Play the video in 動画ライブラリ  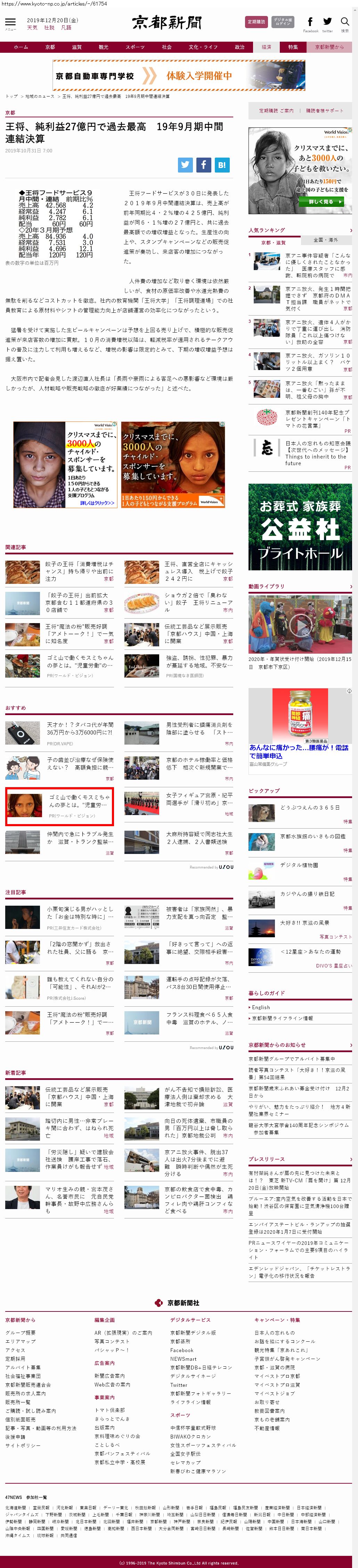300,624
